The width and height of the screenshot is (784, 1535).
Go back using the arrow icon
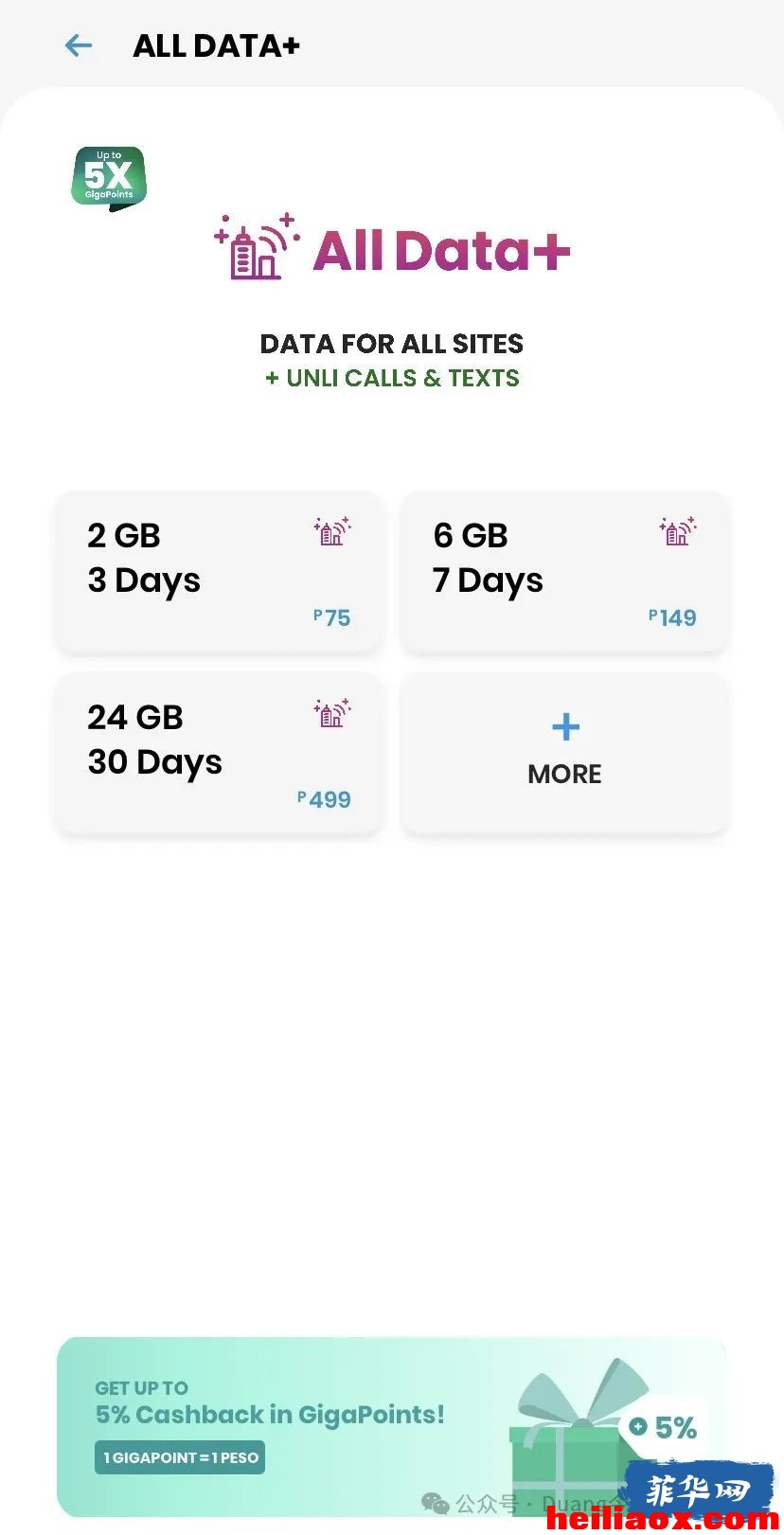coord(79,45)
